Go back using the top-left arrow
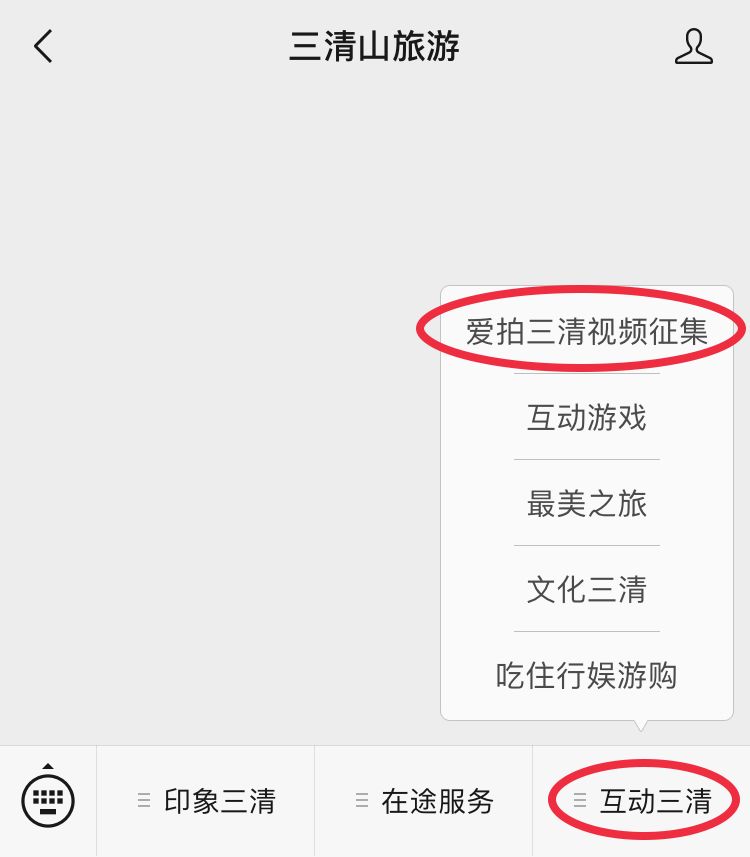750x857 pixels. tap(43, 47)
